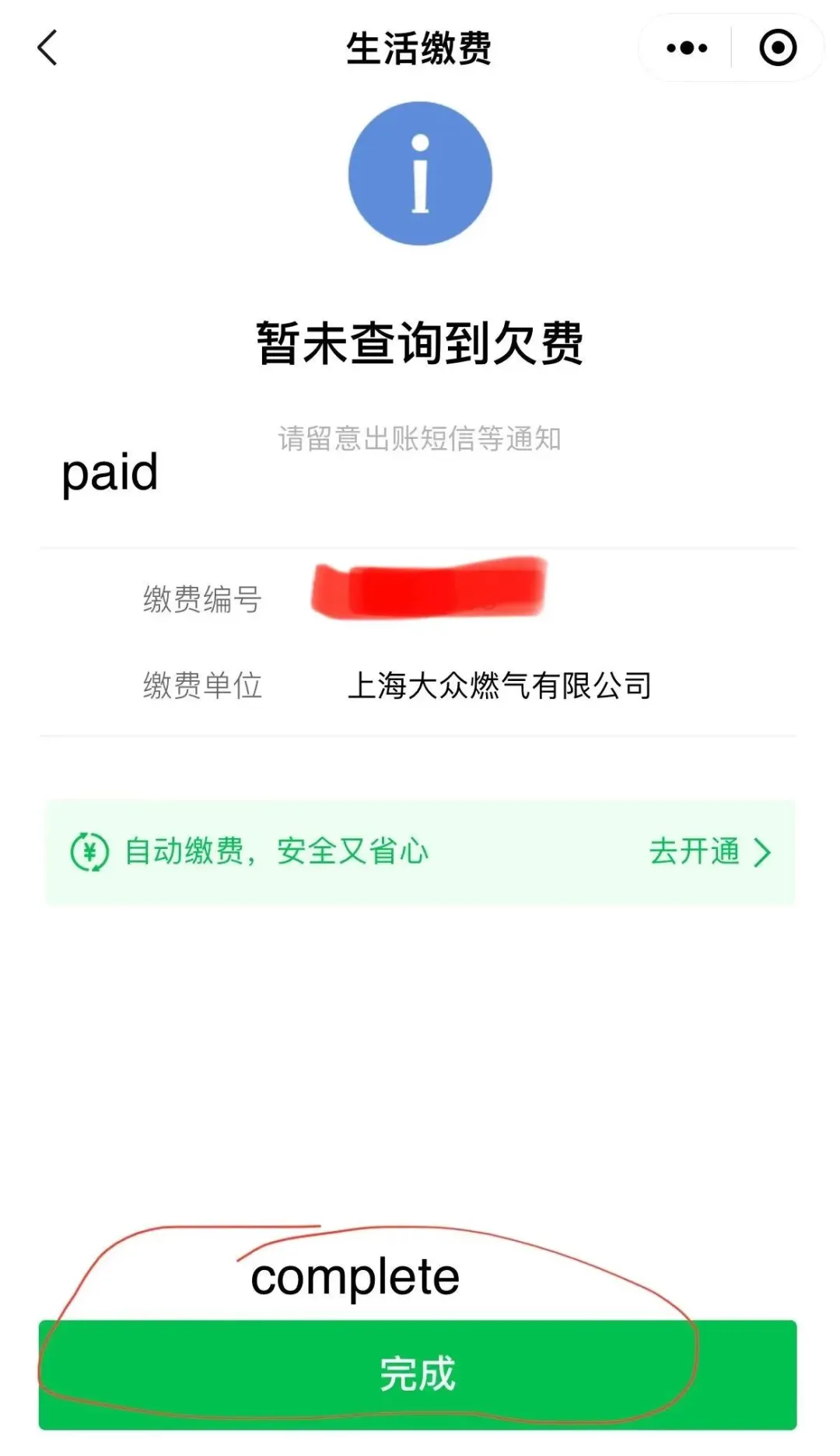The image size is (840, 1456).
Task: Close the mini program
Action: point(777,48)
